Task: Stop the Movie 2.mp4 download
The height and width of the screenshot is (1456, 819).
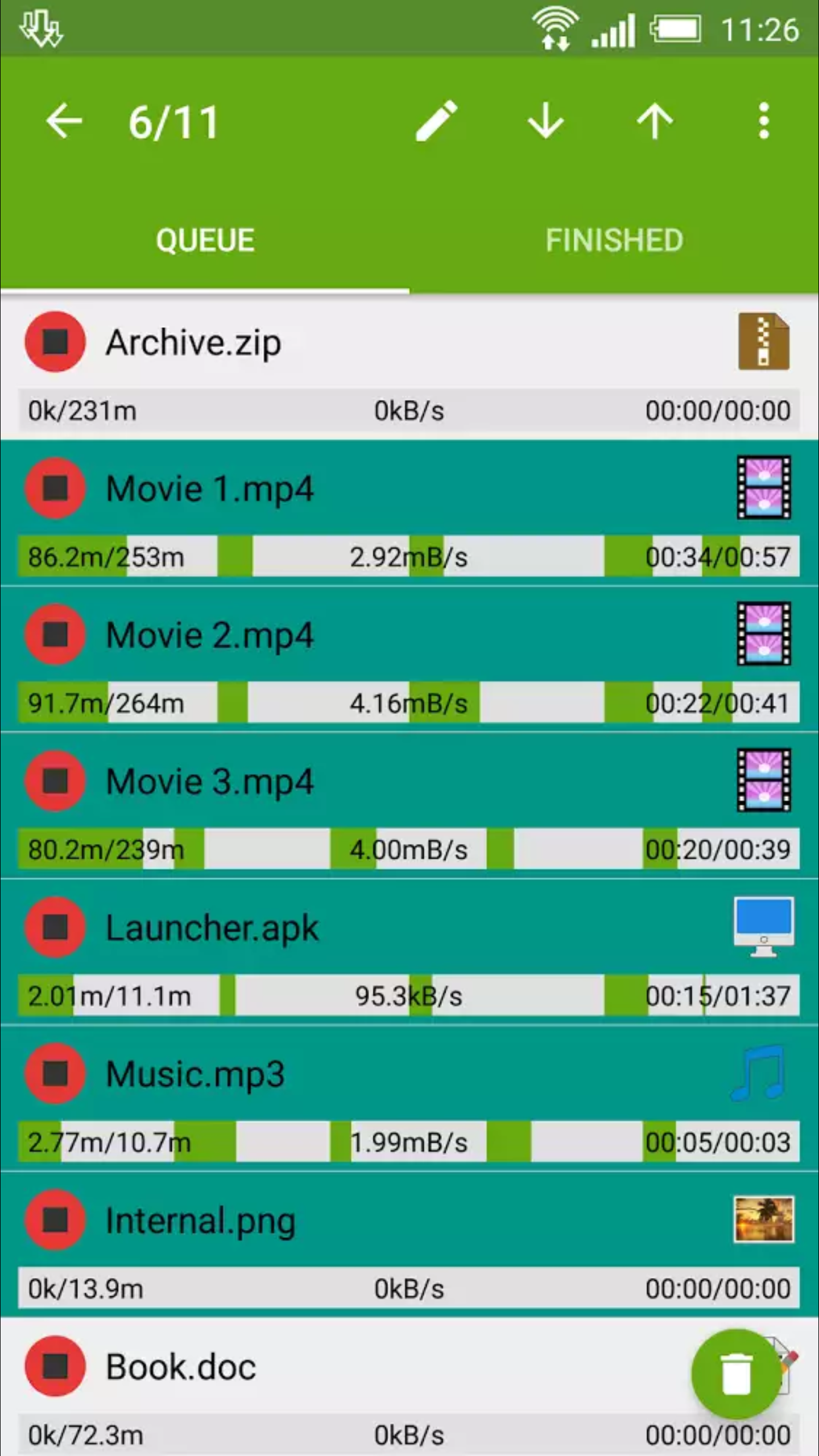Action: pyautogui.click(x=55, y=635)
